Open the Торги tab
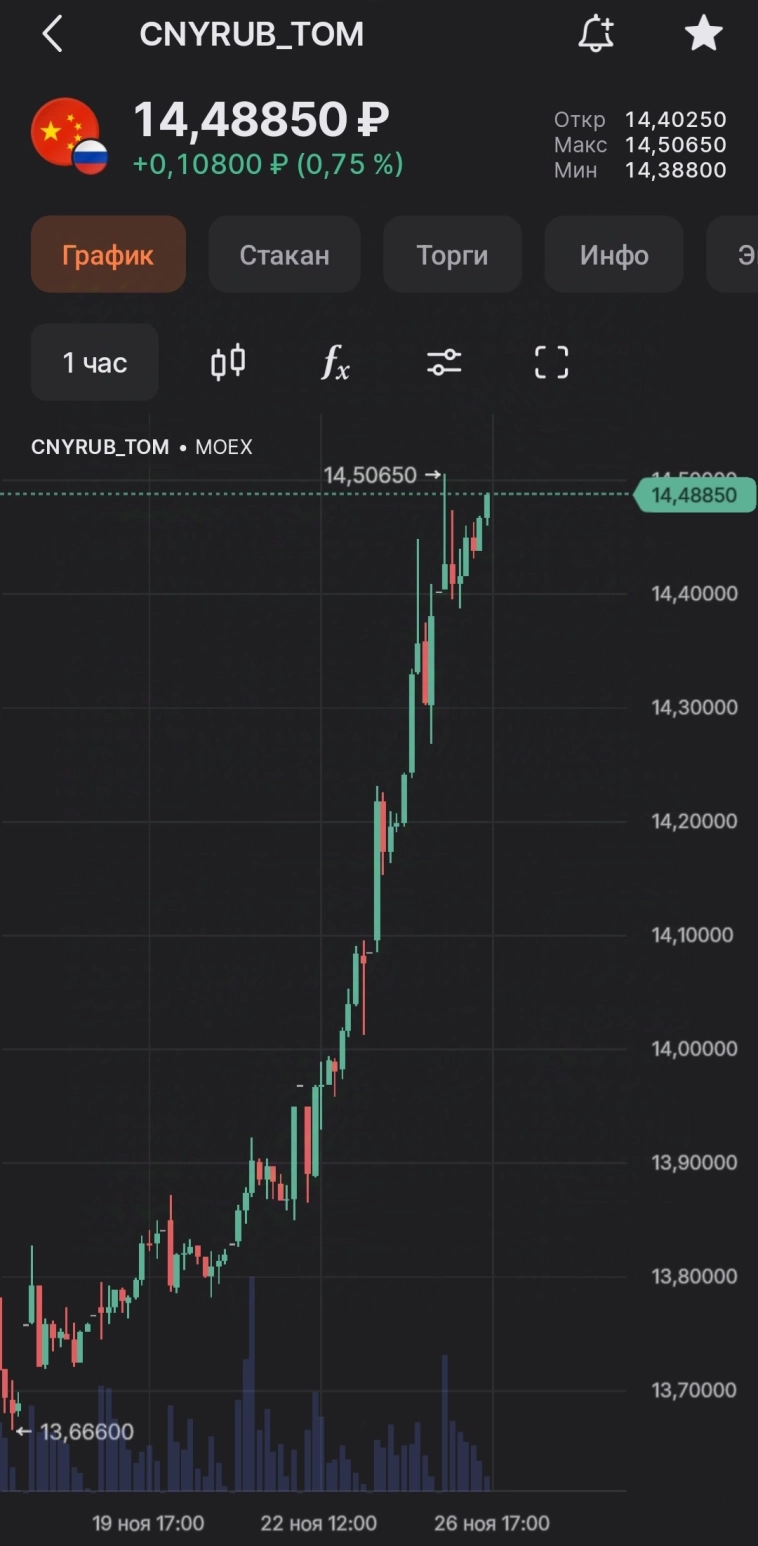Screen dimensions: 758x1546 pyautogui.click(x=452, y=255)
